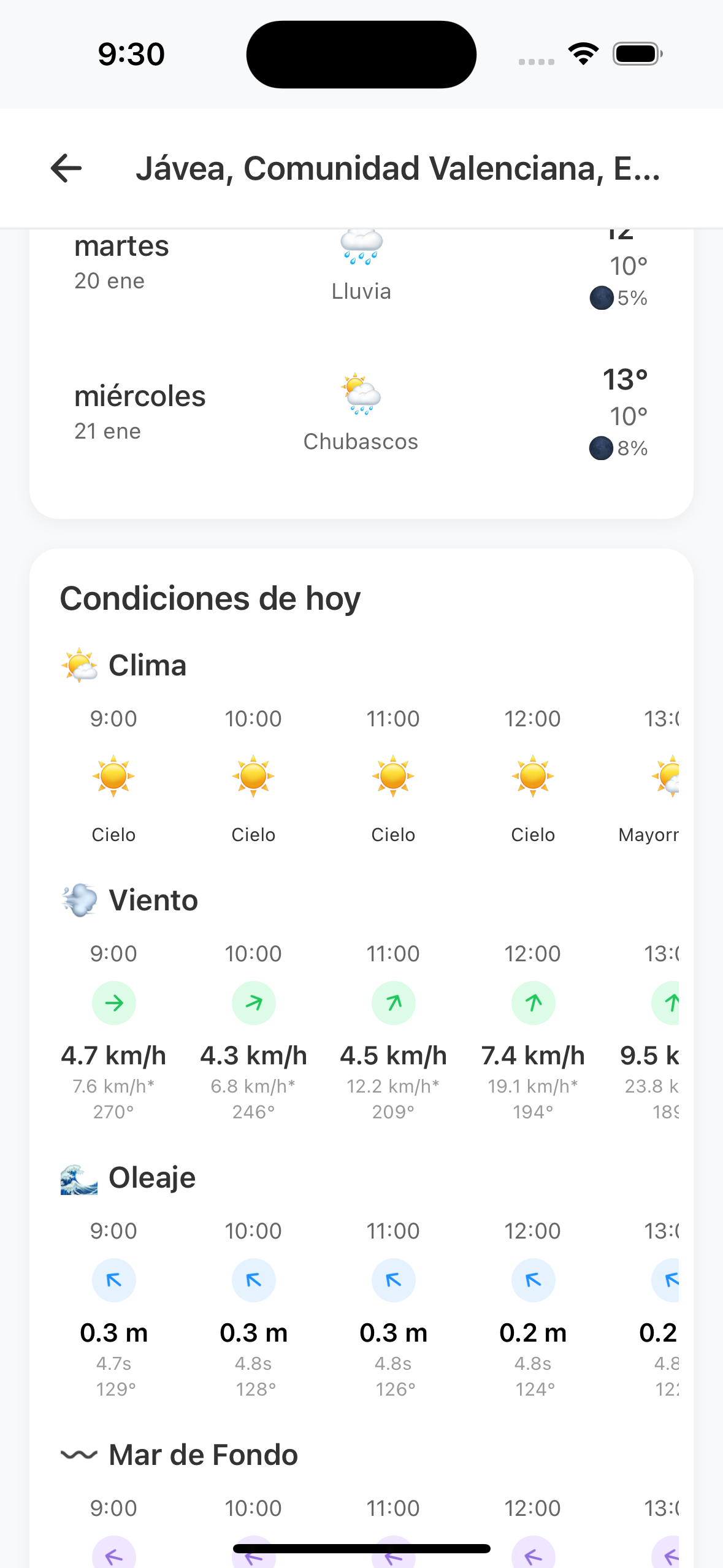Image resolution: width=723 pixels, height=1568 pixels.
Task: Tap the Viento wind gust icon
Action: point(80,900)
